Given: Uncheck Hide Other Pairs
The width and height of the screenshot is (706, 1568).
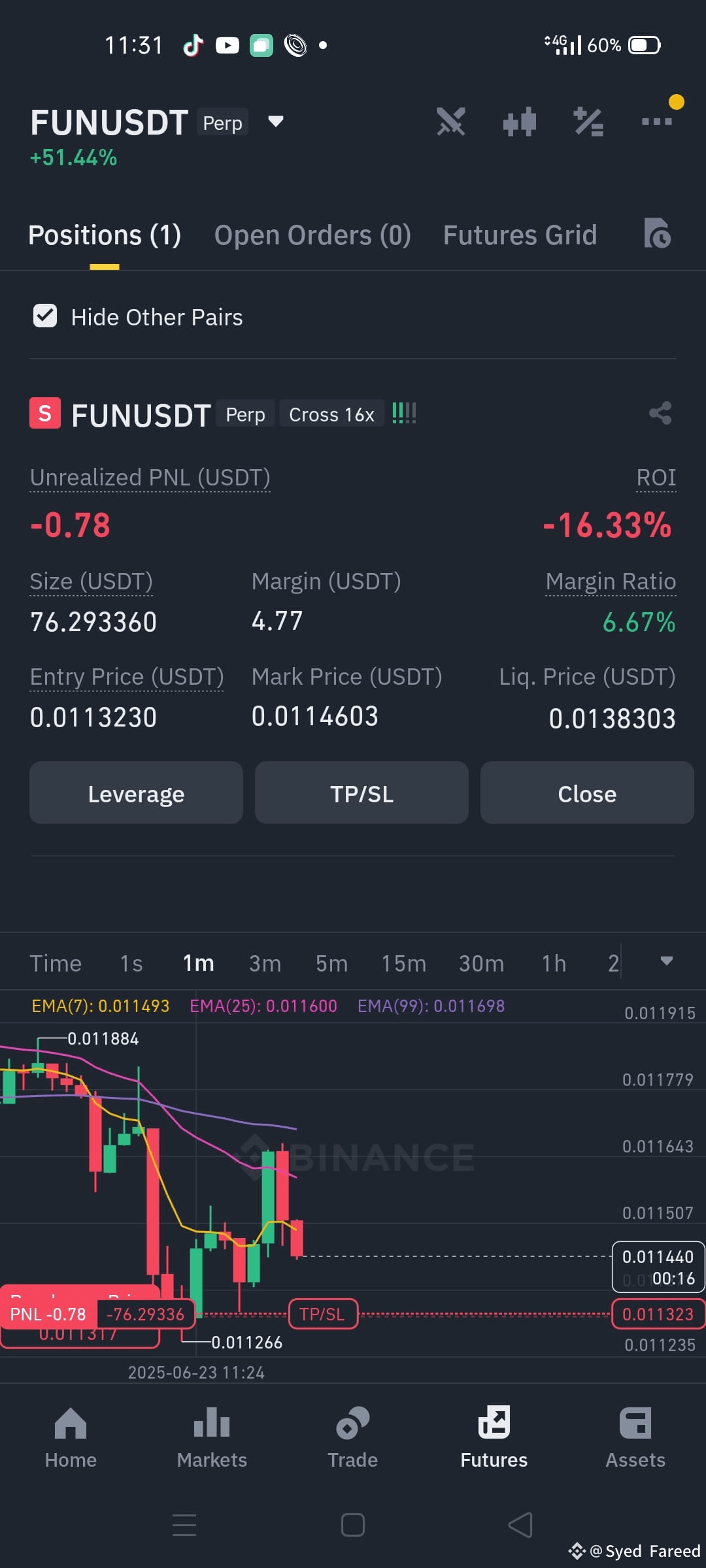Looking at the screenshot, I should [x=45, y=316].
